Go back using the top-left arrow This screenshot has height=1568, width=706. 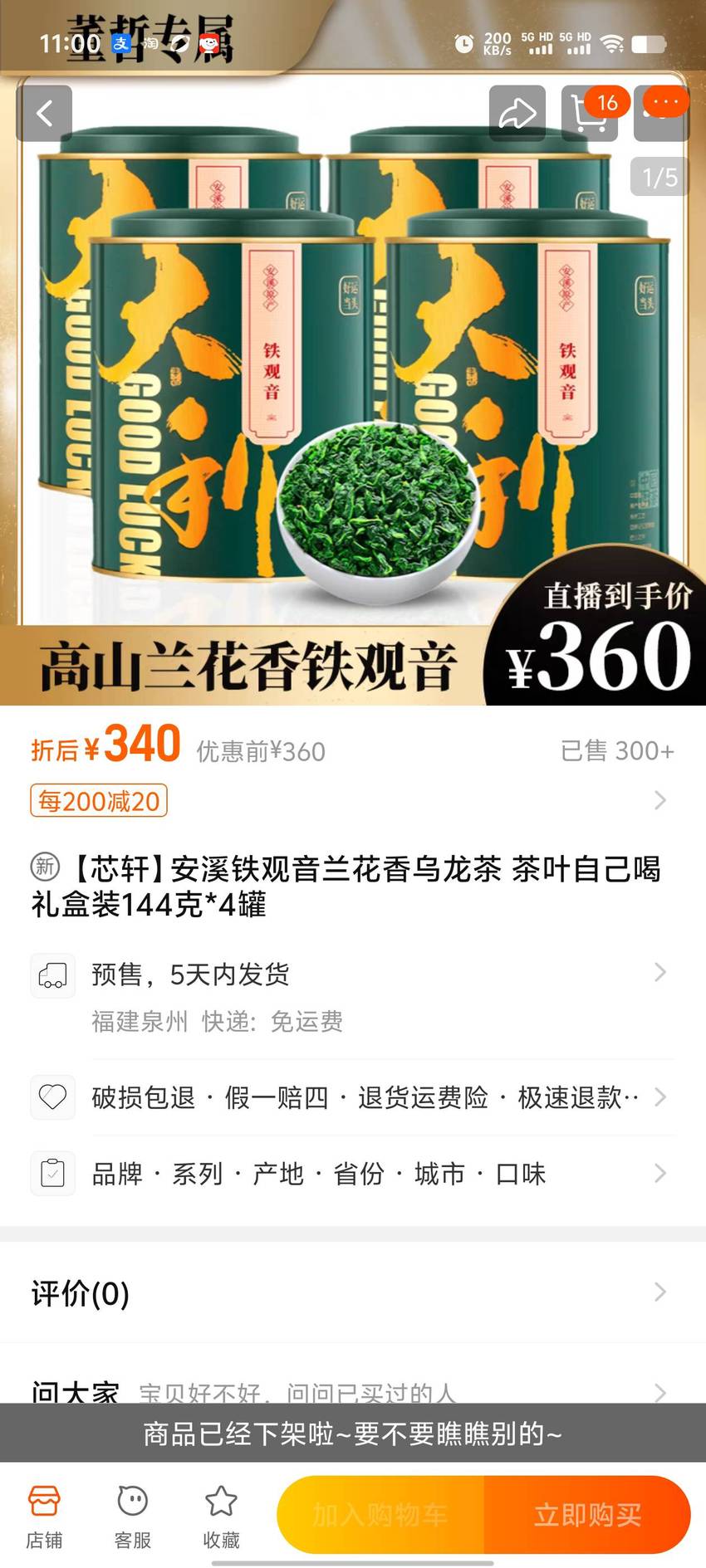pos(45,114)
